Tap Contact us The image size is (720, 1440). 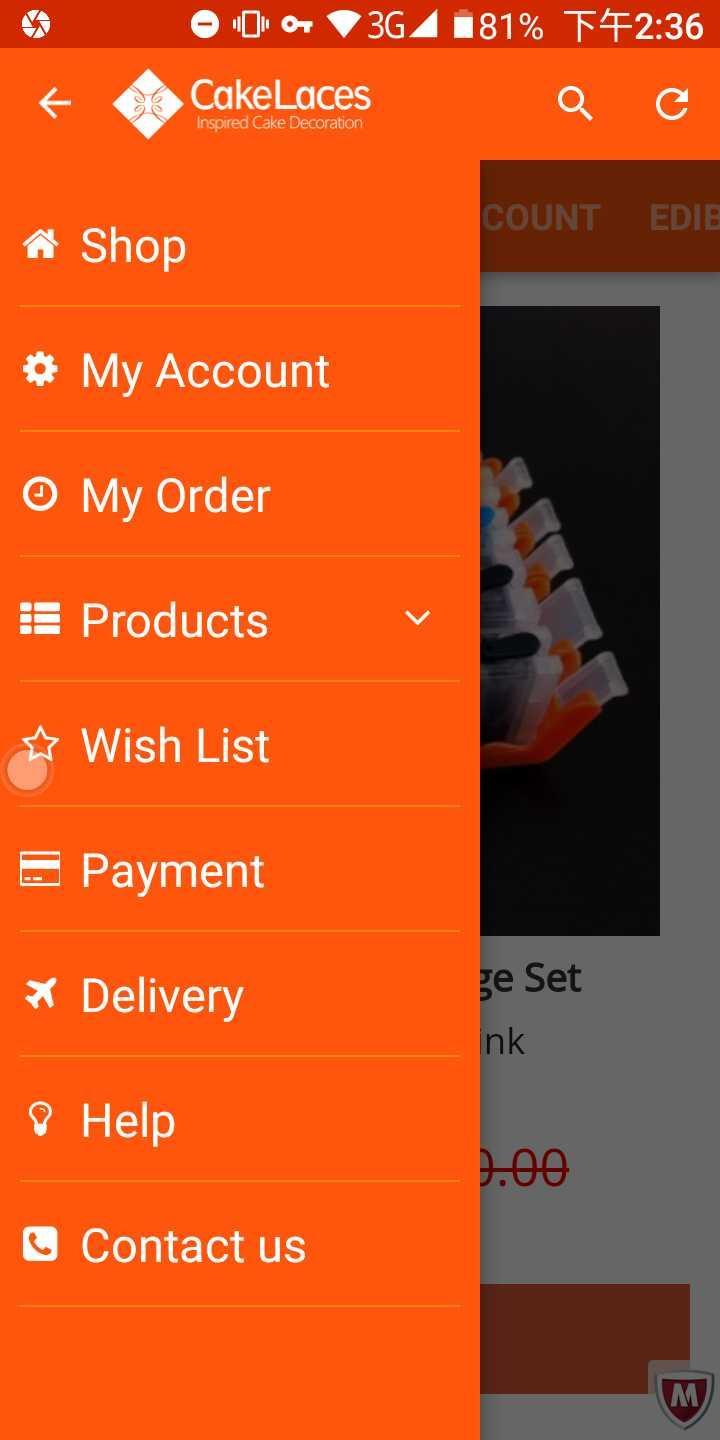193,1246
